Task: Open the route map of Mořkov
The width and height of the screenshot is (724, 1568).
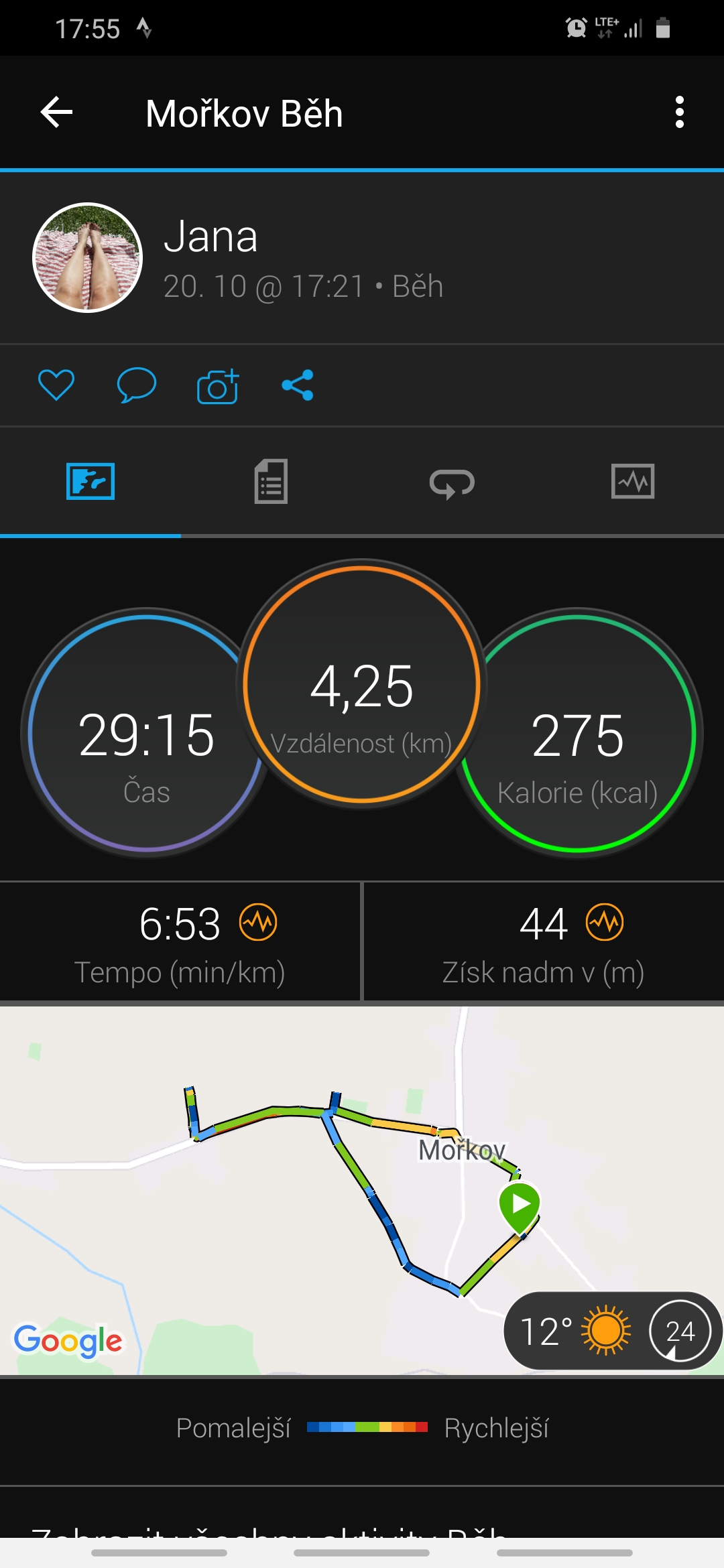Action: click(362, 1191)
